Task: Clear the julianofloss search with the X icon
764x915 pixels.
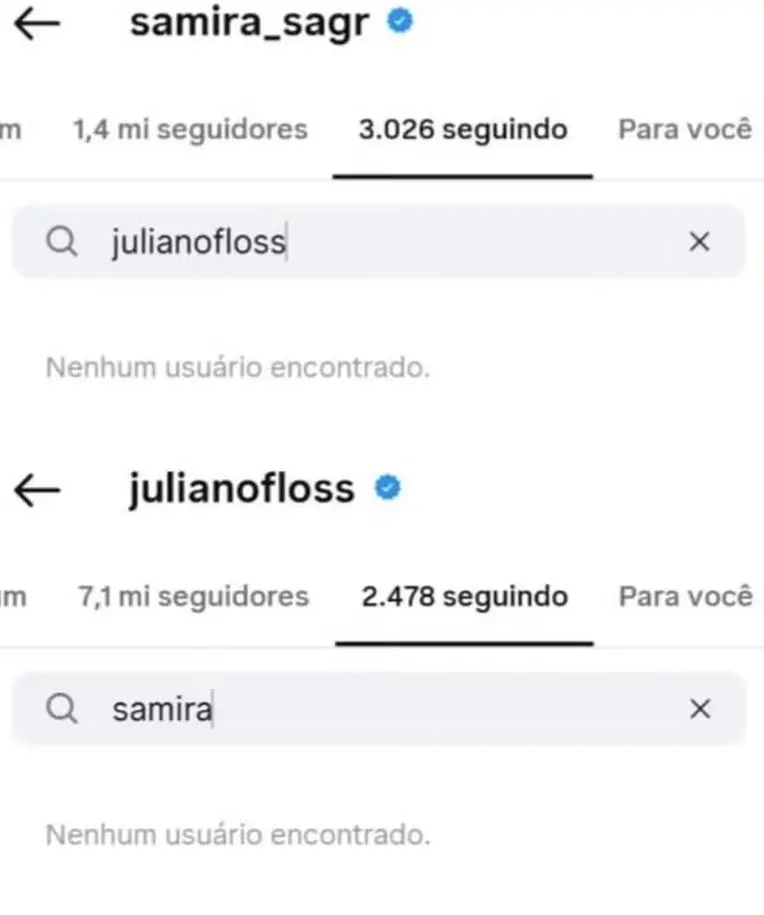Action: [700, 241]
